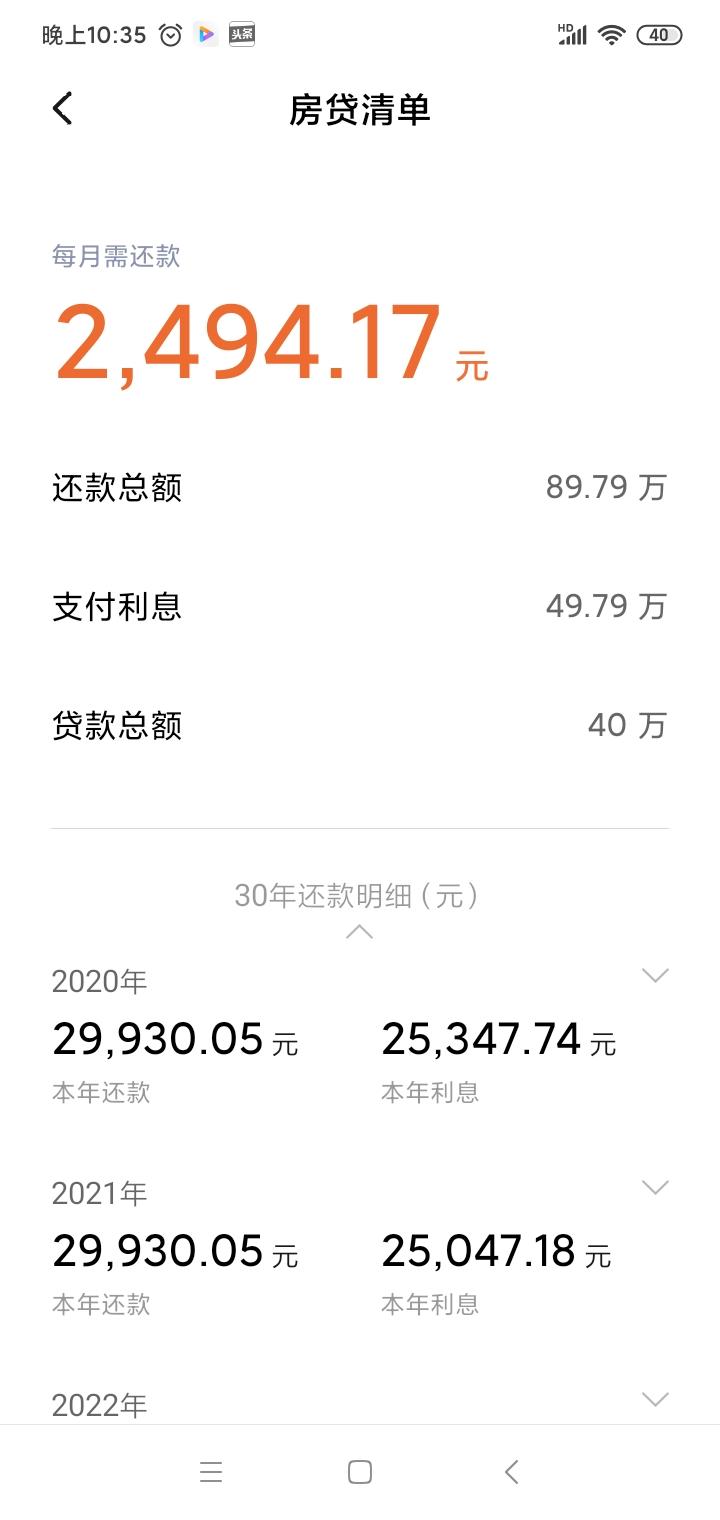Expand the 2021年 repayment details

click(x=655, y=1187)
